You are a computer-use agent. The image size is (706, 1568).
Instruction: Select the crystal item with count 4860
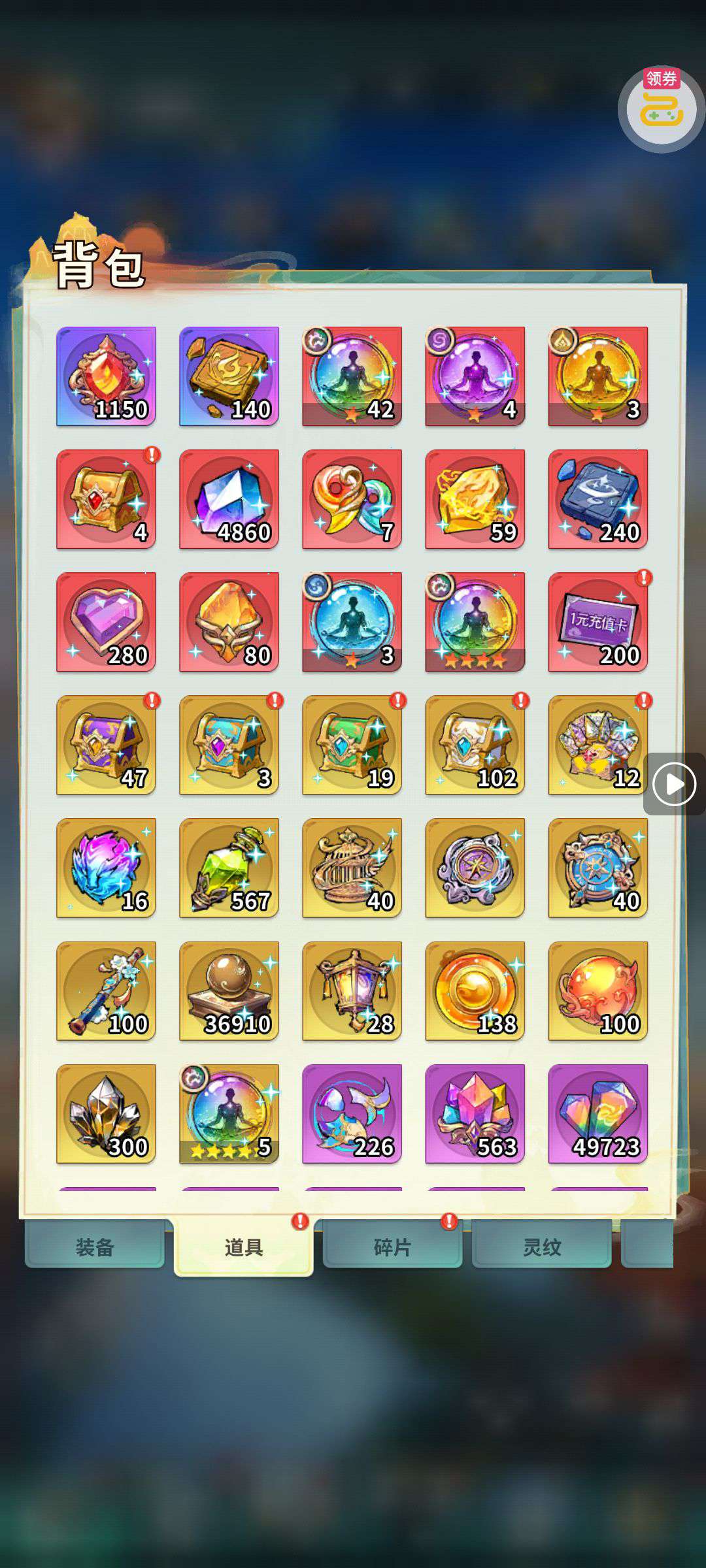pyautogui.click(x=229, y=499)
